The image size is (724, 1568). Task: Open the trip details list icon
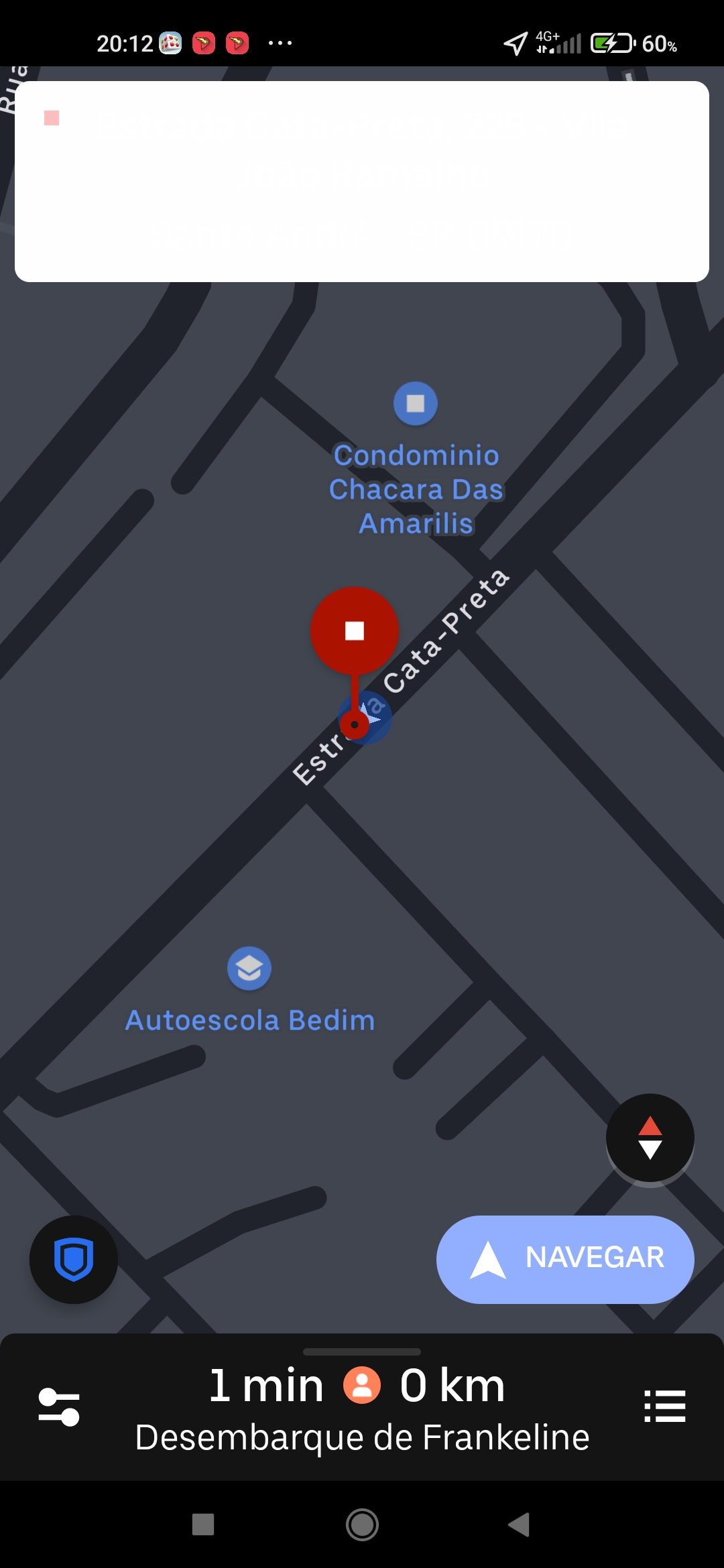664,1406
